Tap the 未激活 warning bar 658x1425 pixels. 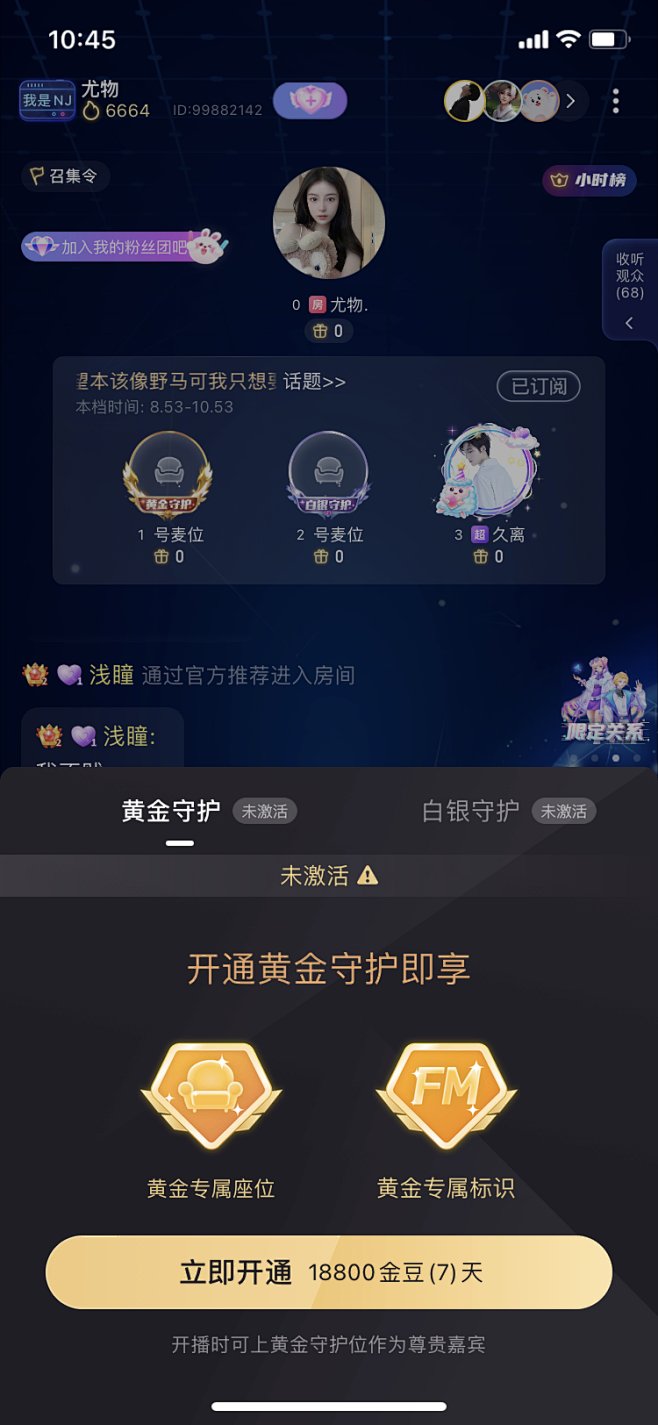[x=329, y=876]
